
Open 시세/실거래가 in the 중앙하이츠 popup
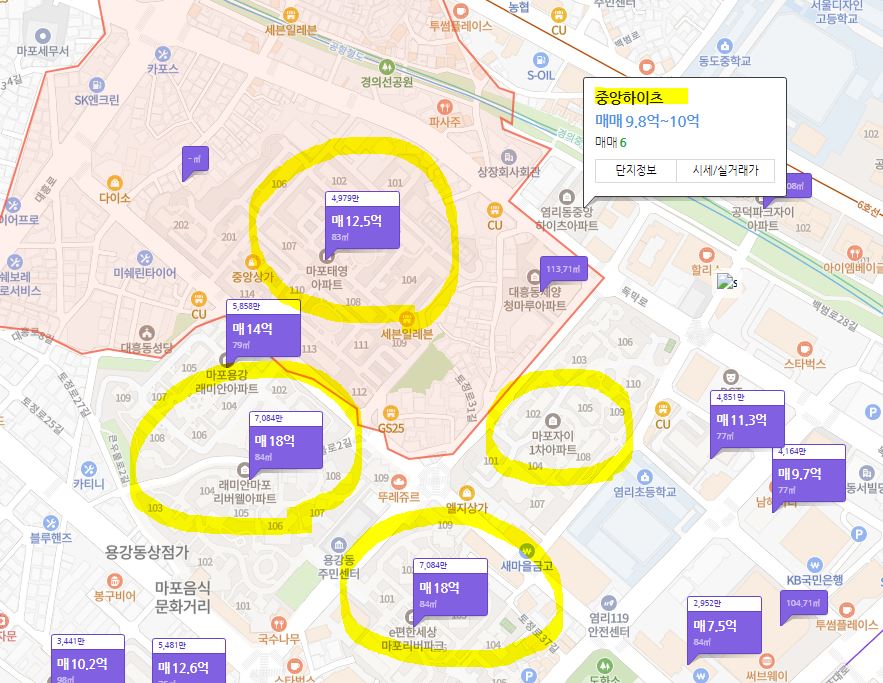pos(725,170)
